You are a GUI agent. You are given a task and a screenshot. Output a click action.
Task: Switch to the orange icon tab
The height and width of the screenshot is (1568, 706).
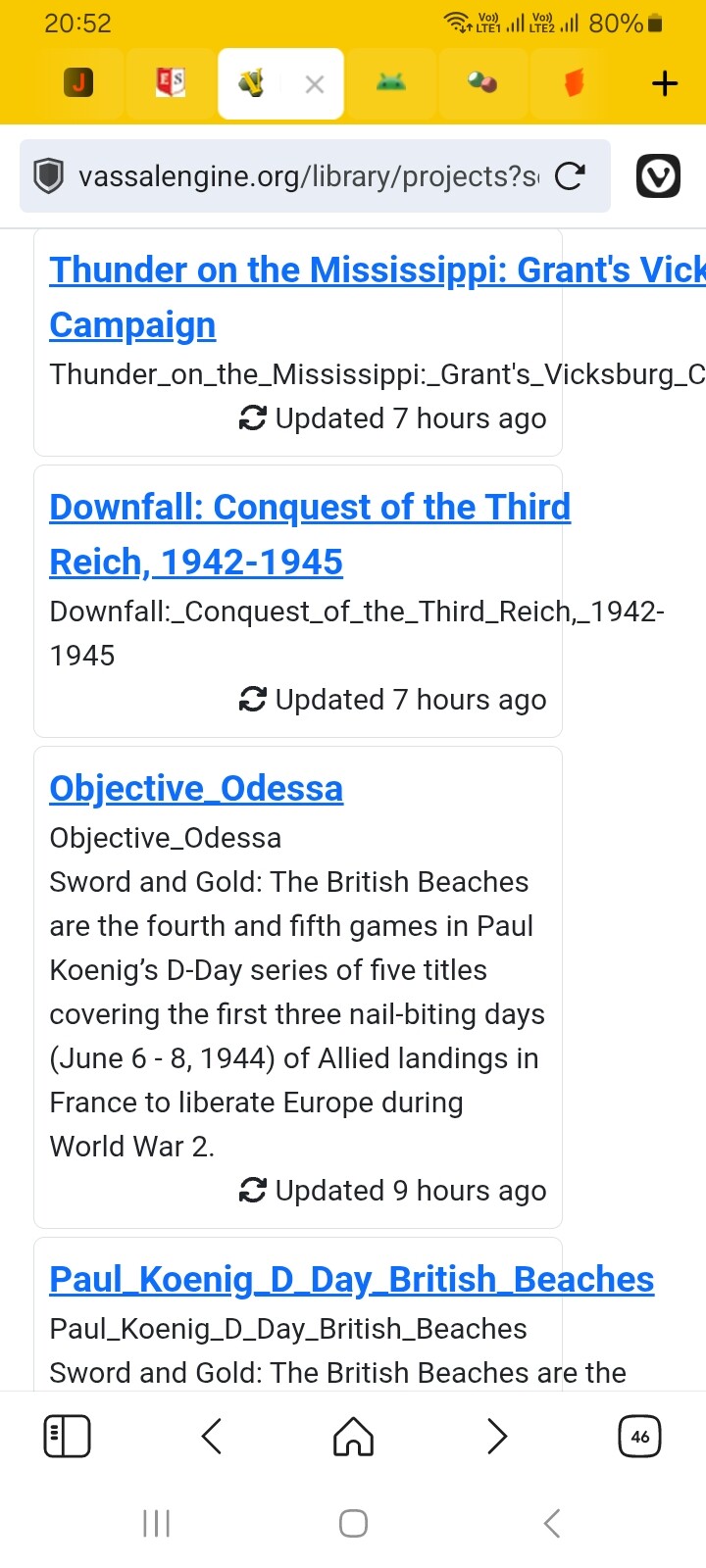point(575,84)
